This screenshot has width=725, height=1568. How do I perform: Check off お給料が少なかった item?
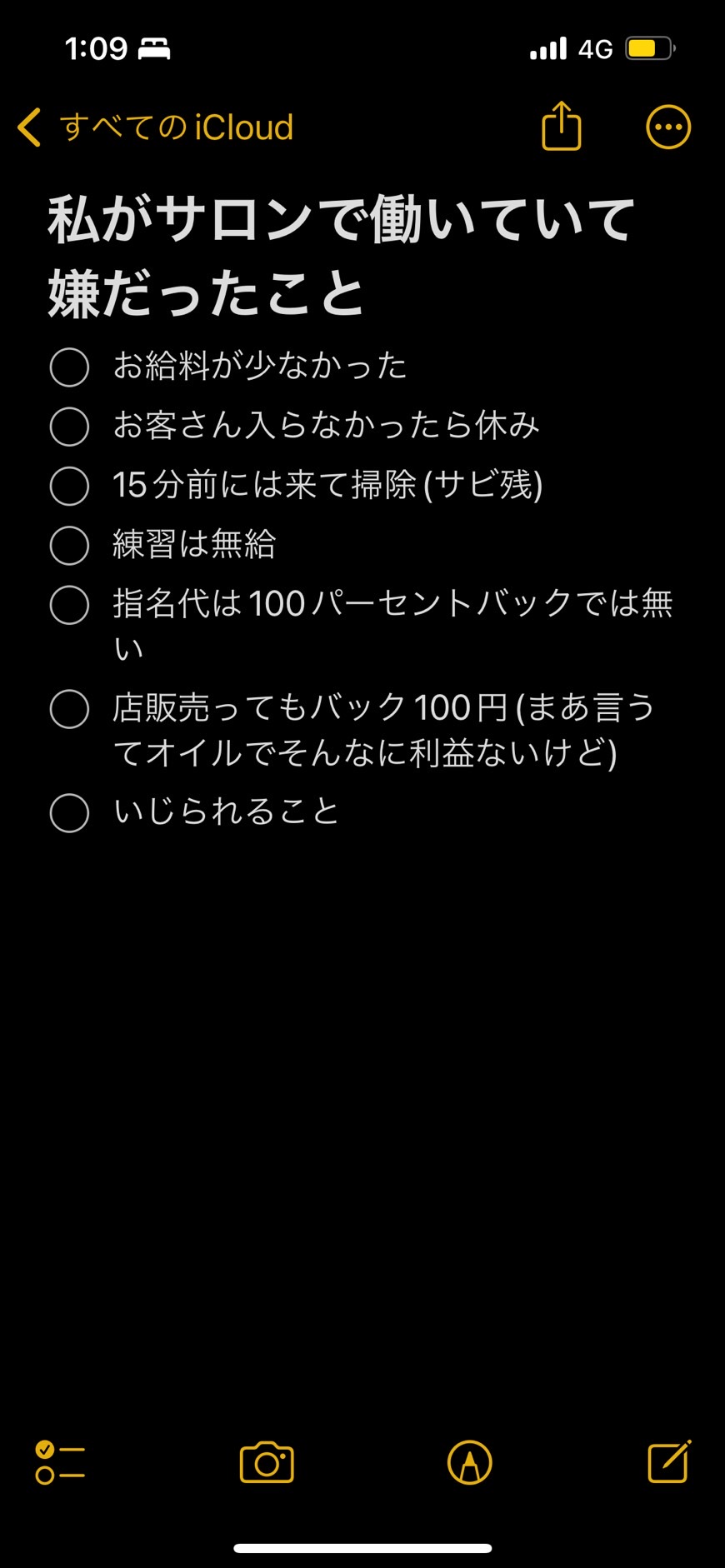tap(69, 367)
